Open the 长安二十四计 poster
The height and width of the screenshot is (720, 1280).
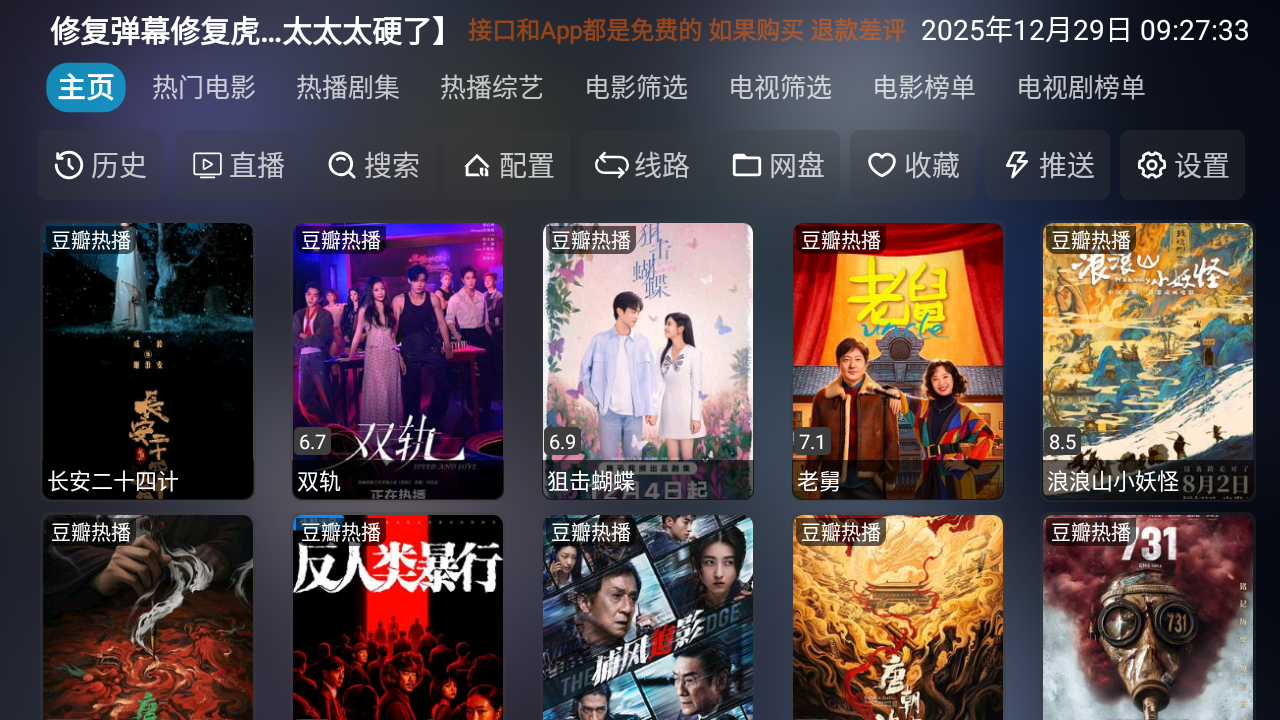click(x=148, y=361)
